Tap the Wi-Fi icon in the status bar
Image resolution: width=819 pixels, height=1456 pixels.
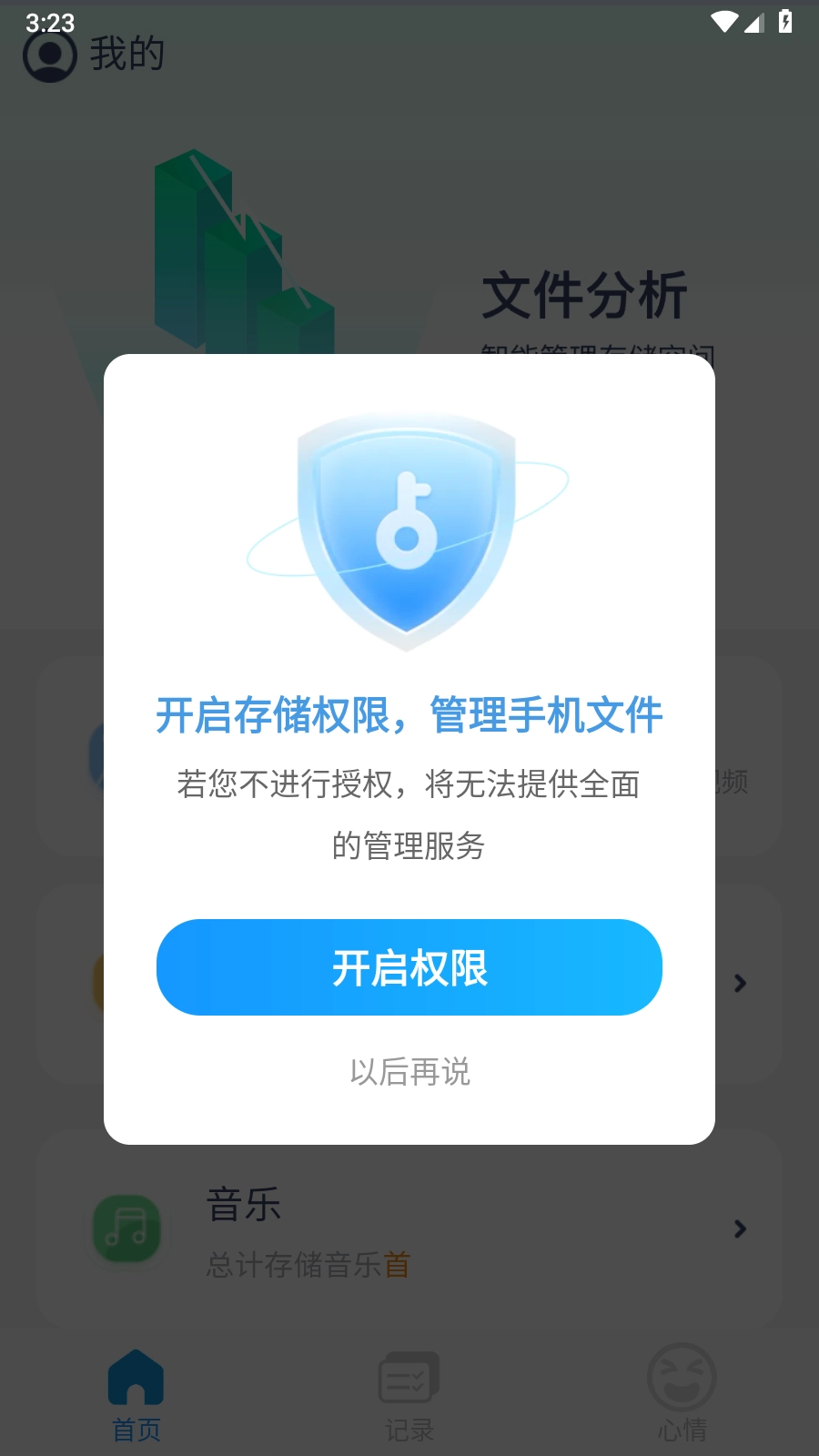[723, 24]
